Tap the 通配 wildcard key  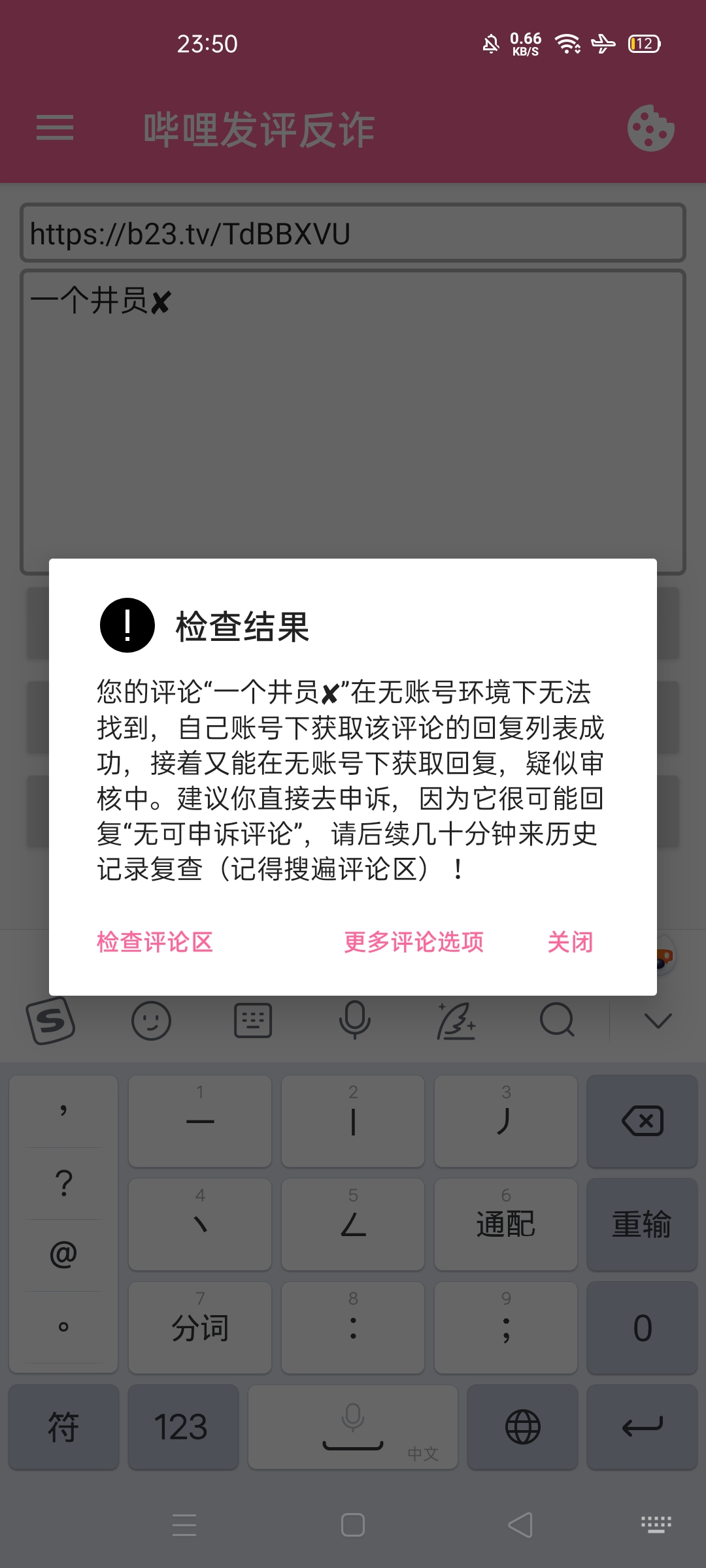pyautogui.click(x=505, y=1224)
